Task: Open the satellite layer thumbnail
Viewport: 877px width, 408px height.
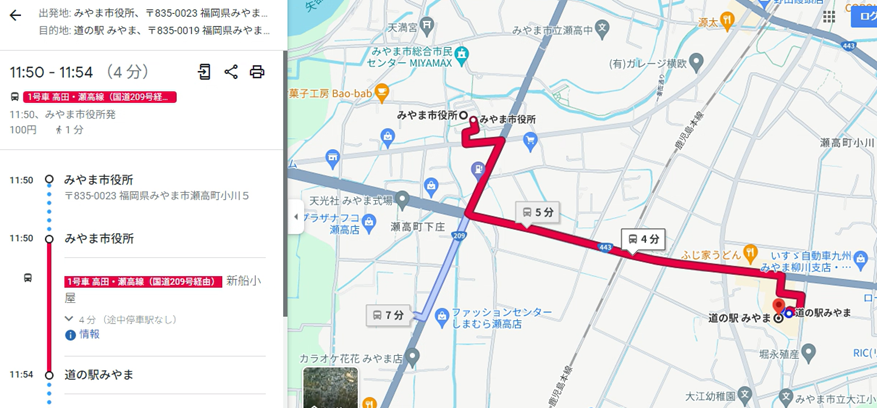Action: pyautogui.click(x=330, y=388)
